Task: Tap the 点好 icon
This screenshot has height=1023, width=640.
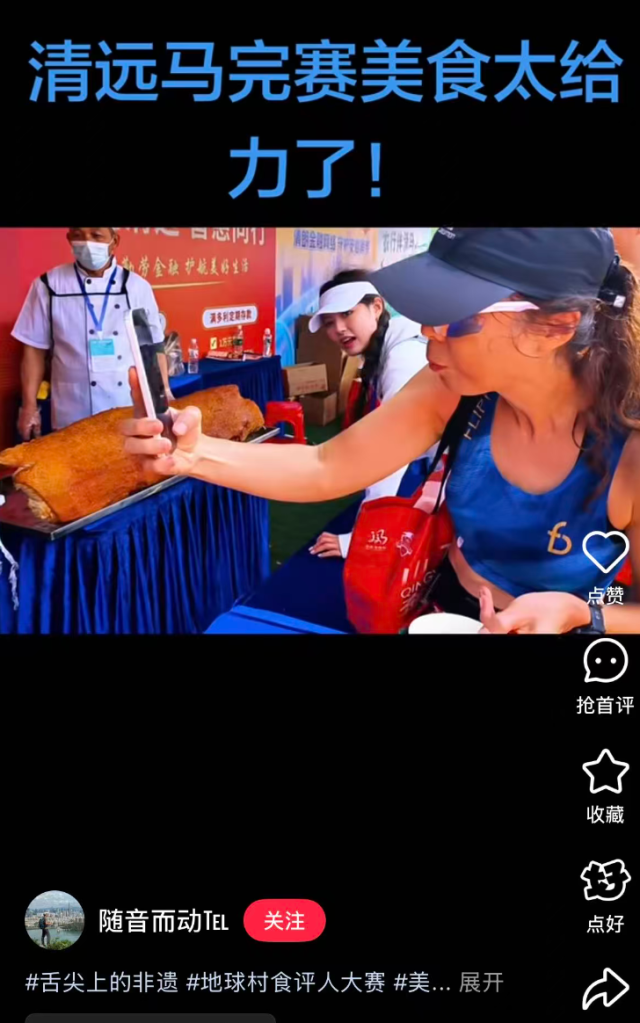Action: [605, 881]
